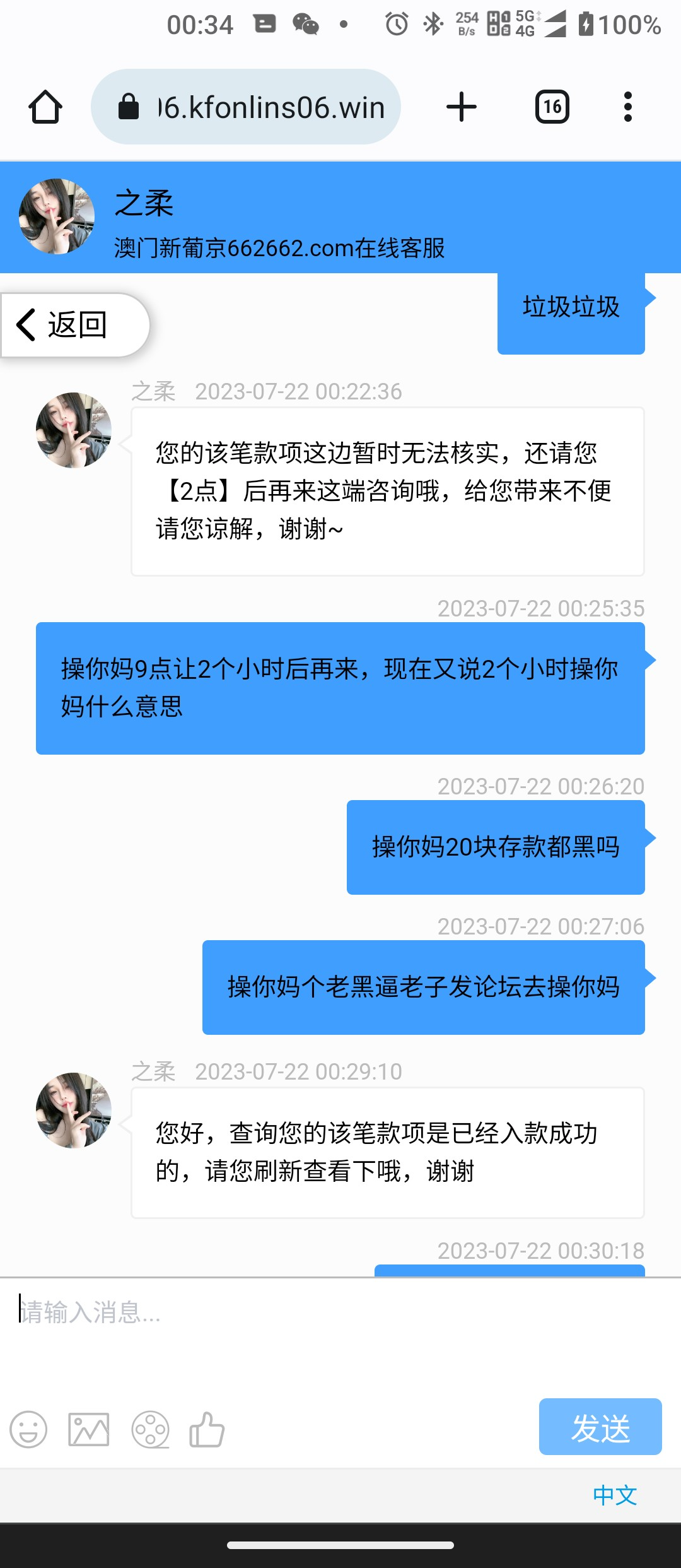Open link 澳门新葡京662662.com在线客服

pyautogui.click(x=279, y=249)
